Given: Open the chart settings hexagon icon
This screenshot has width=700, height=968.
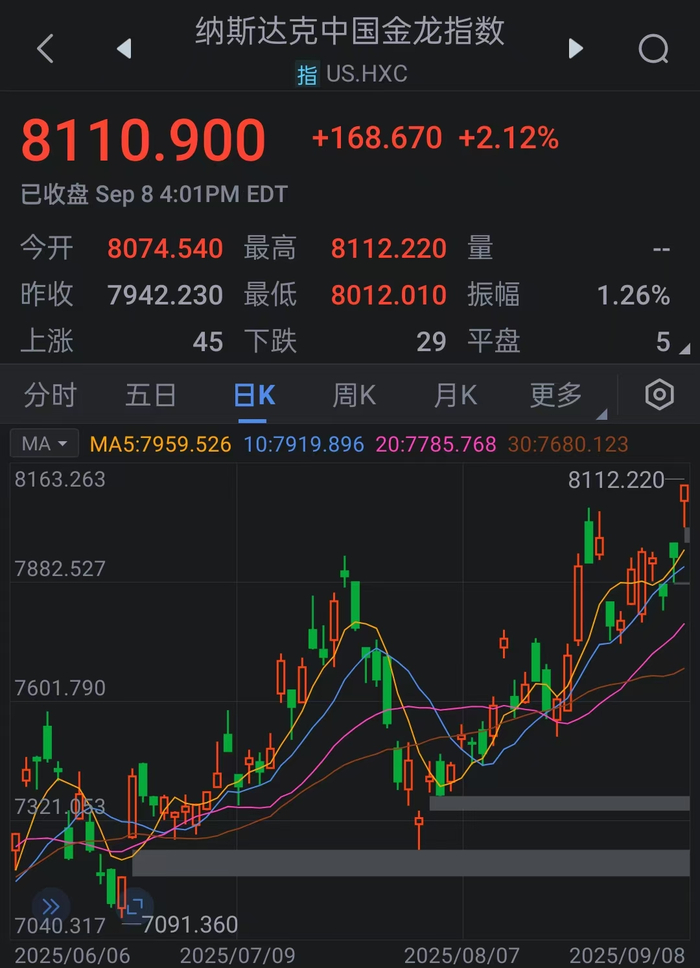Looking at the screenshot, I should coord(659,395).
